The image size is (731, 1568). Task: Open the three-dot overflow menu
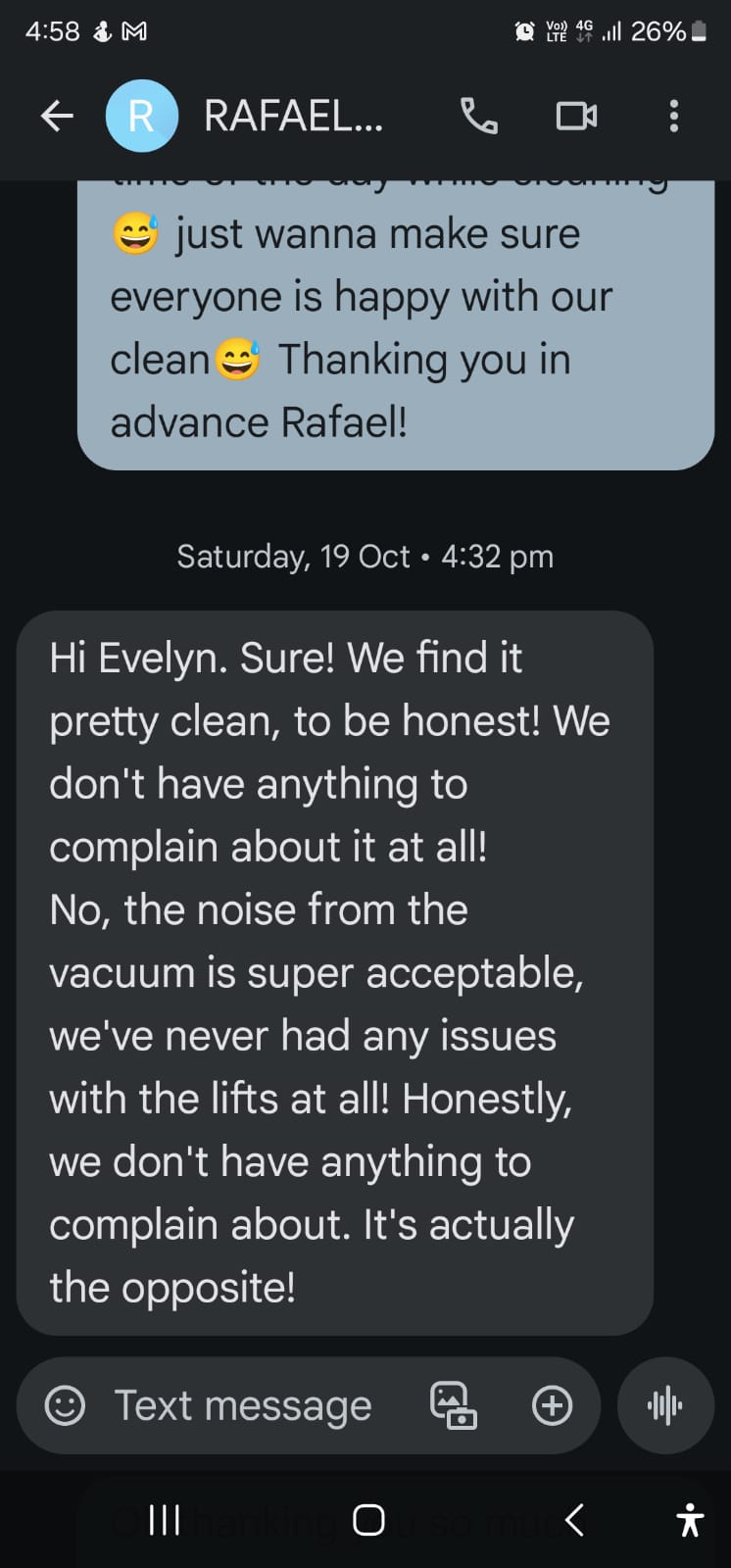[673, 117]
